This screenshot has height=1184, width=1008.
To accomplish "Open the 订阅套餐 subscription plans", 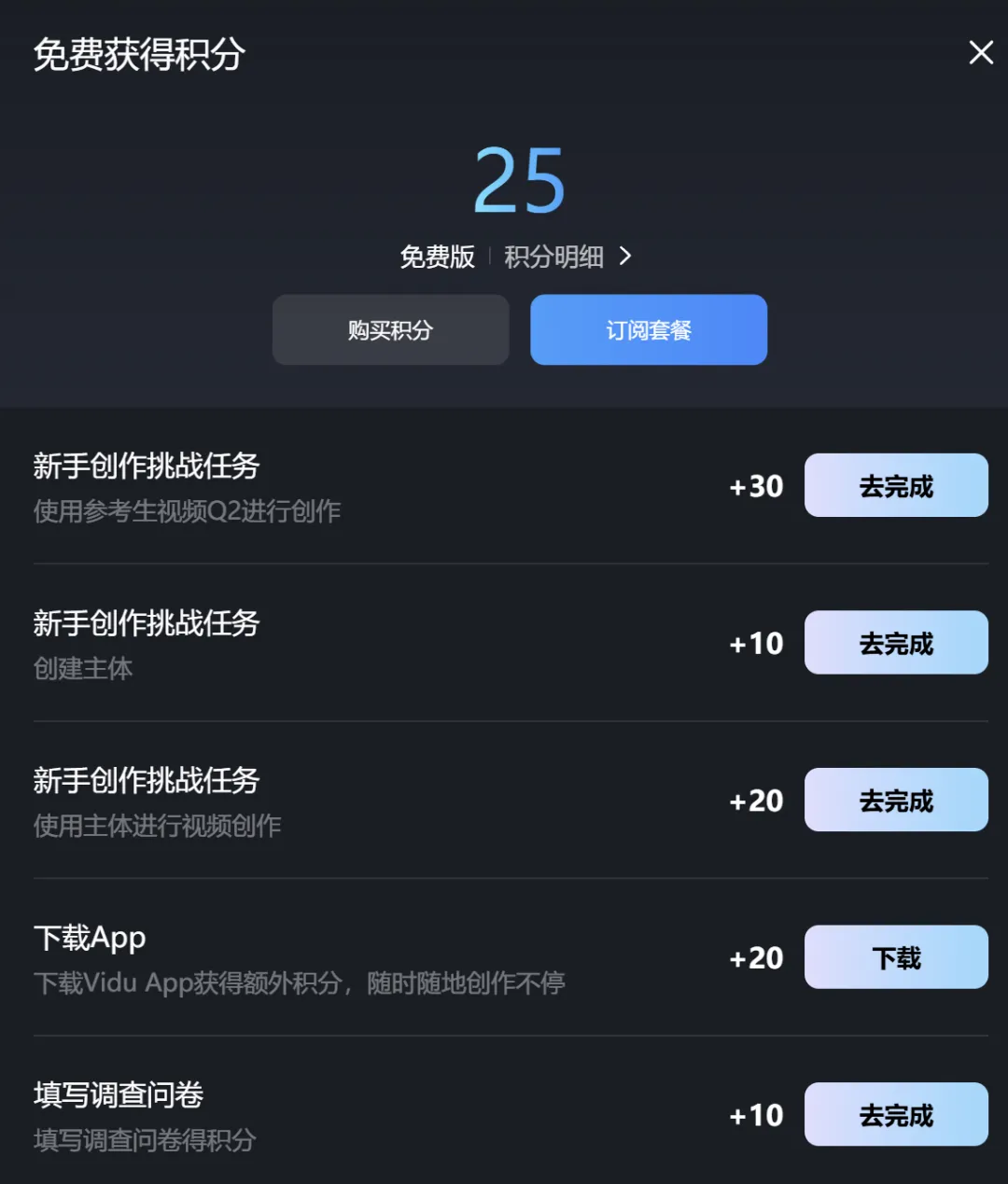I will 648,329.
